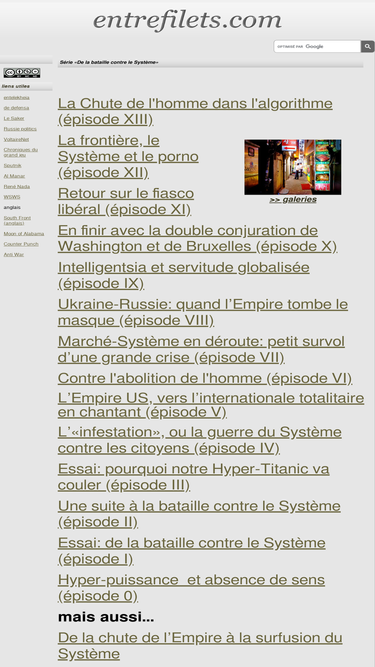Tap the Google search magnifier button
375x667 pixels.
click(x=367, y=46)
